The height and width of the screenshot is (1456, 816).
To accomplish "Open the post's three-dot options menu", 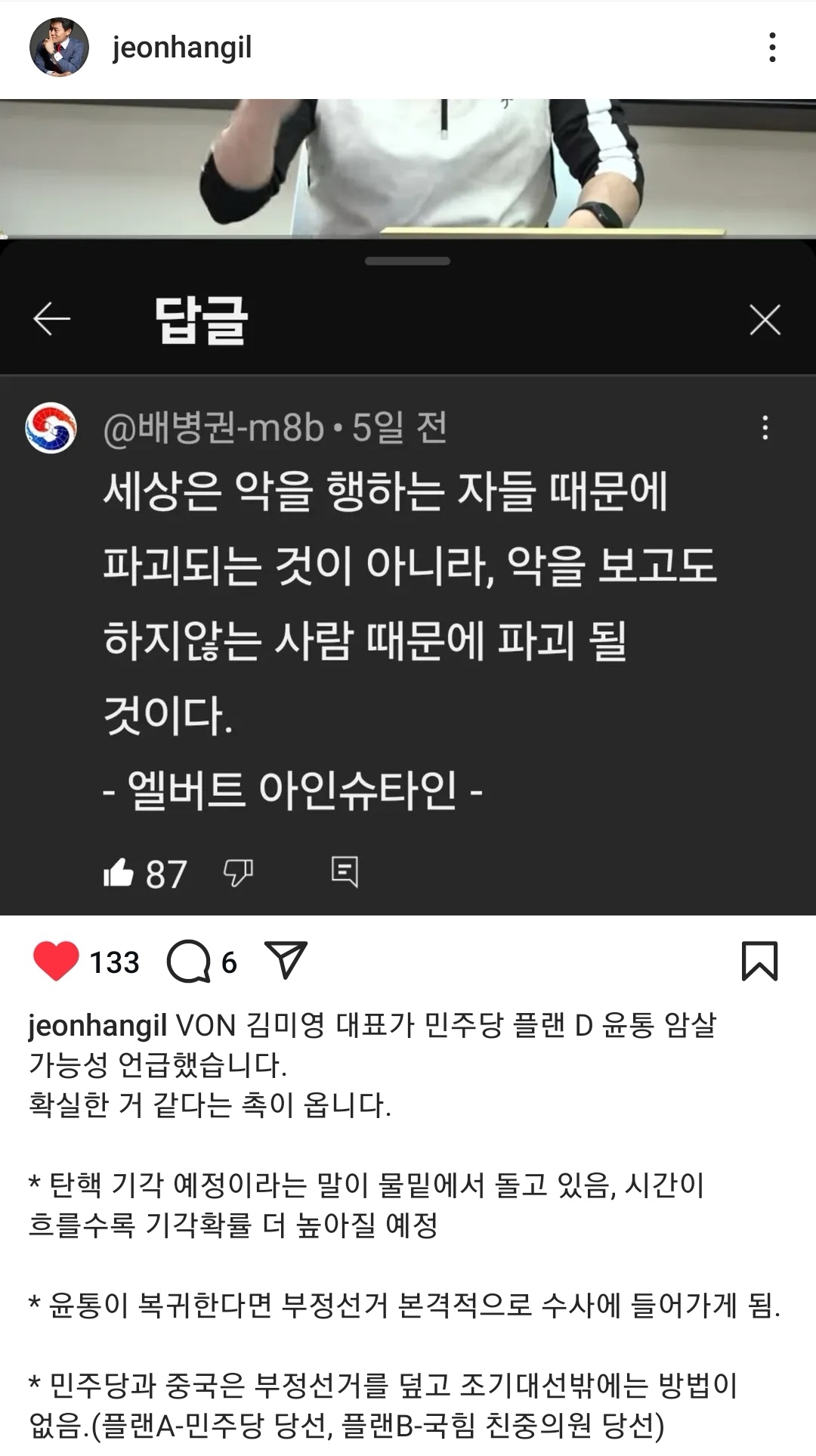I will tap(771, 48).
